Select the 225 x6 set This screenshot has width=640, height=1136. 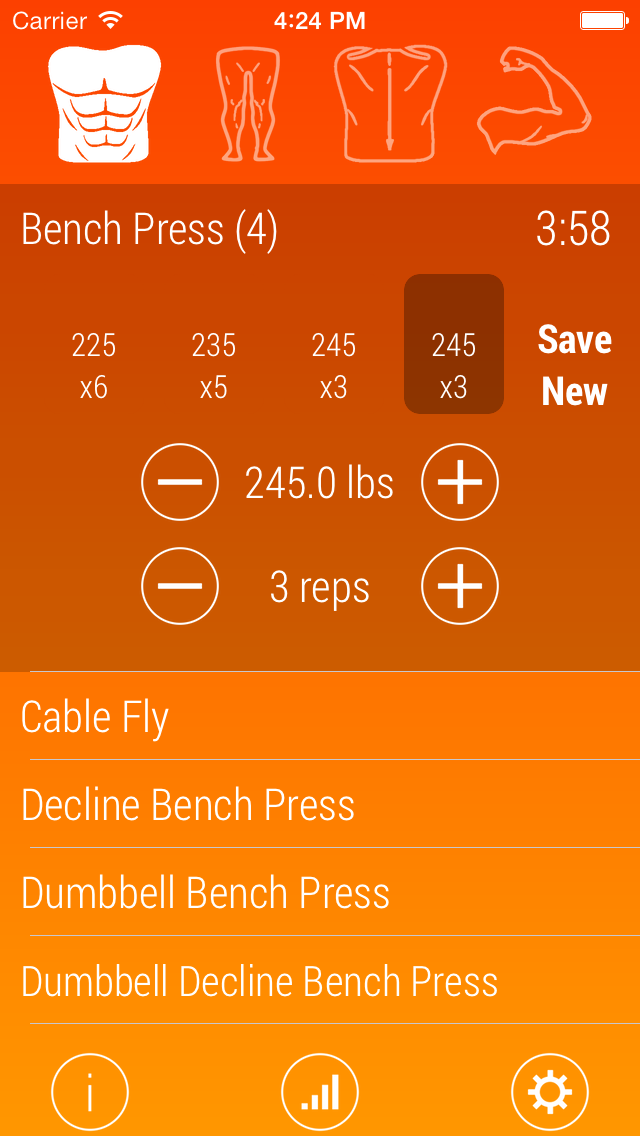(94, 365)
